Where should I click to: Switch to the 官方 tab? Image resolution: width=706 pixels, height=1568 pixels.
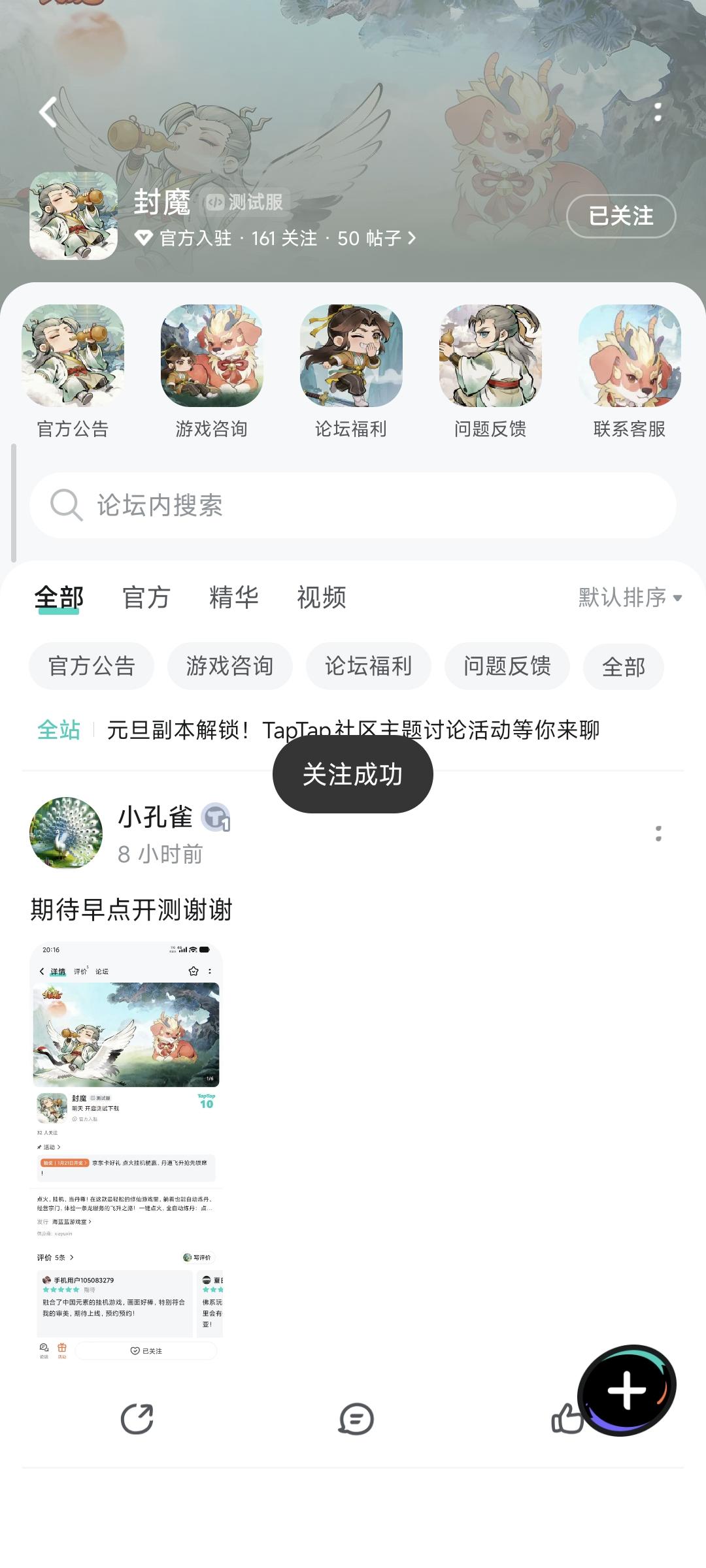click(x=146, y=598)
